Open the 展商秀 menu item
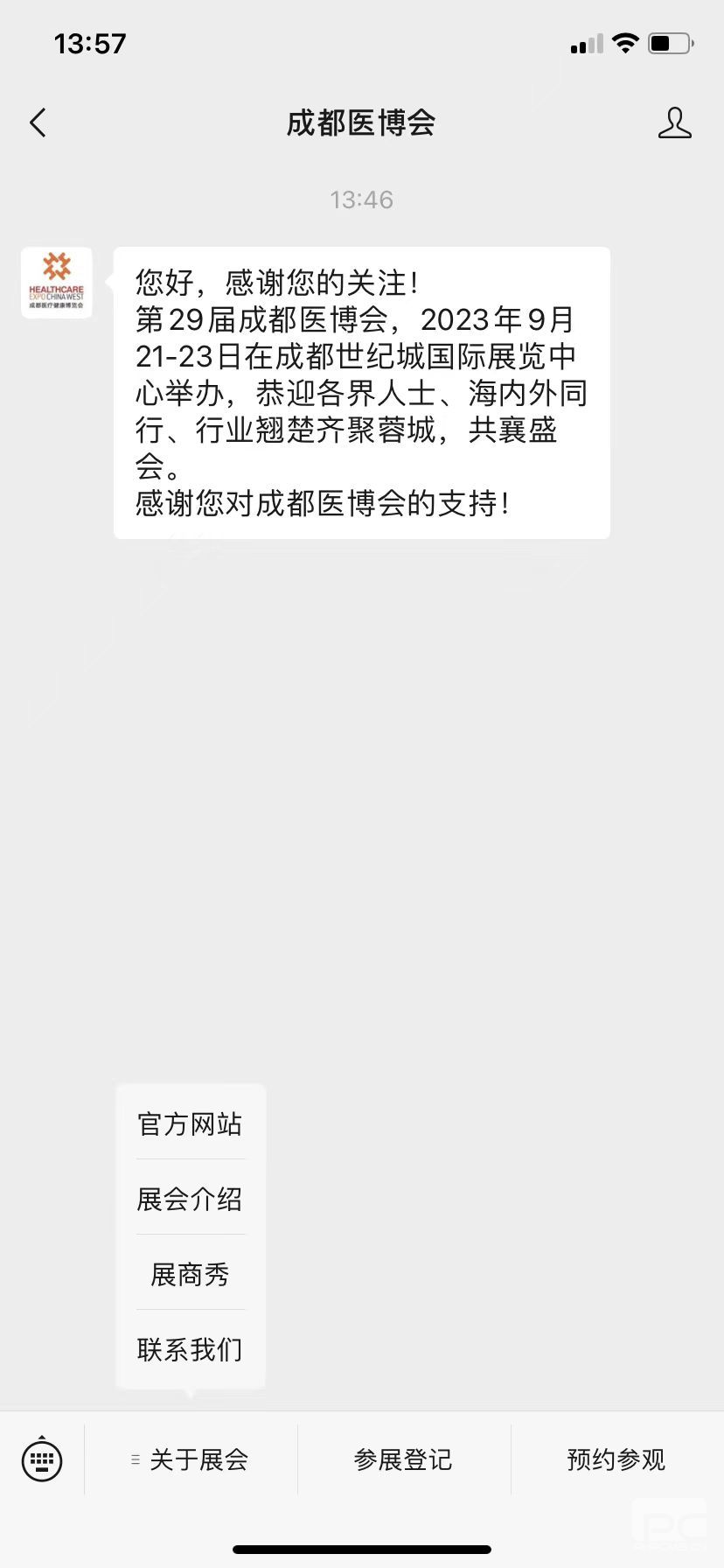 (x=190, y=1274)
